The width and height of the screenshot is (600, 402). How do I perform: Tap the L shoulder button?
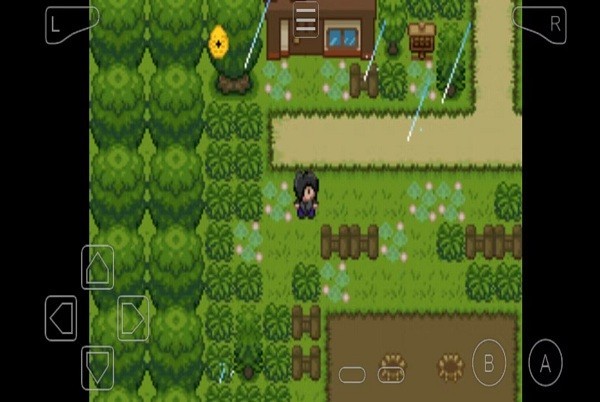(68, 24)
